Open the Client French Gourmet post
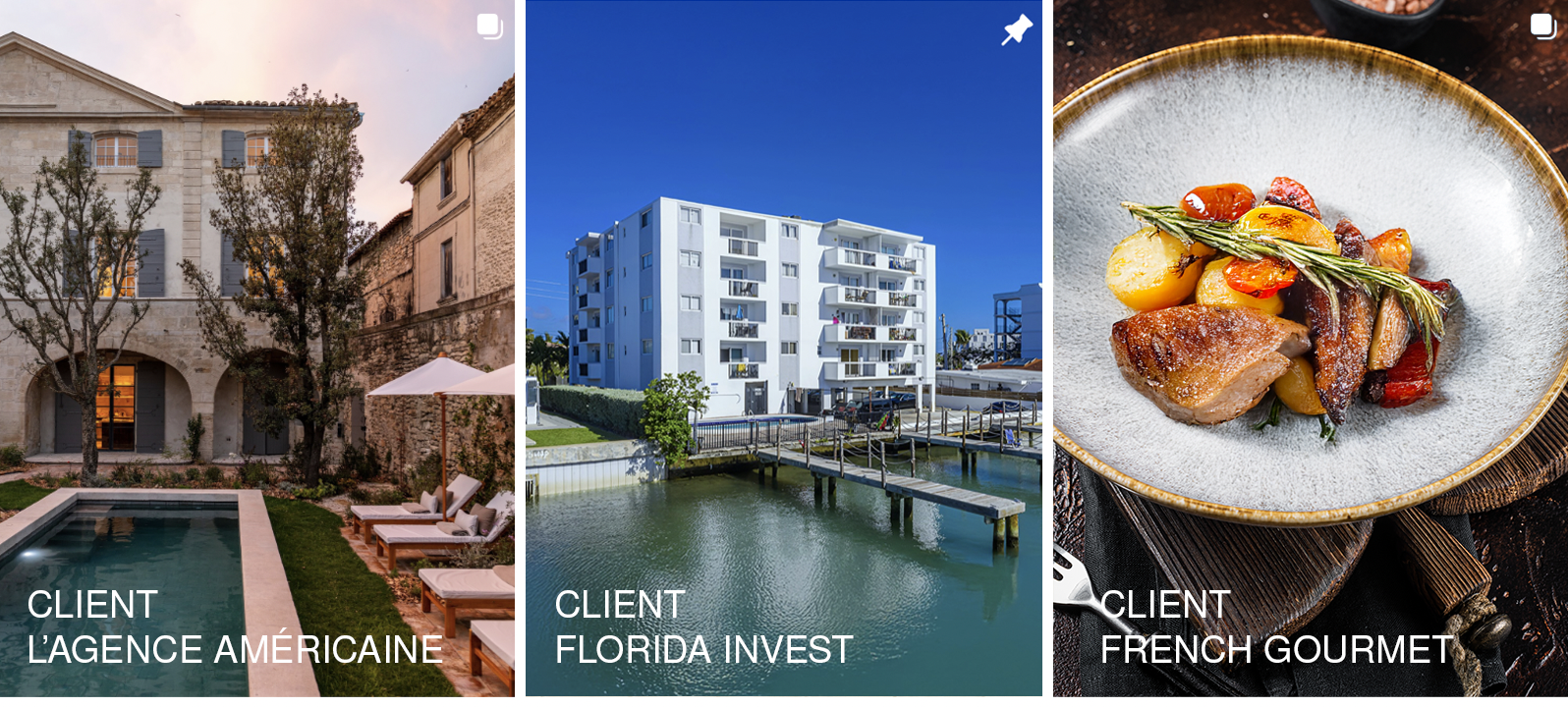The image size is (1568, 707). click(x=1310, y=349)
